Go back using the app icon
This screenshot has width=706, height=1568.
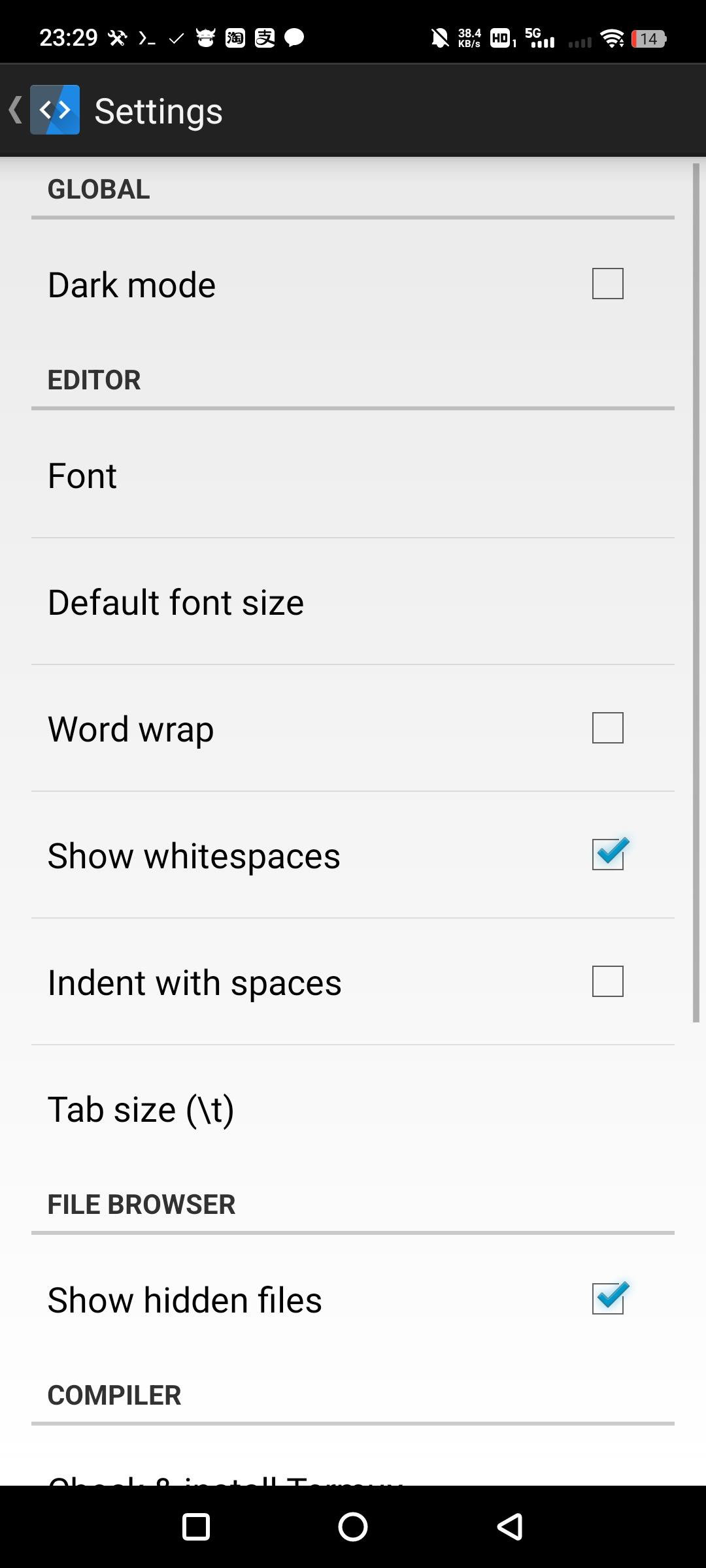pyautogui.click(x=54, y=110)
